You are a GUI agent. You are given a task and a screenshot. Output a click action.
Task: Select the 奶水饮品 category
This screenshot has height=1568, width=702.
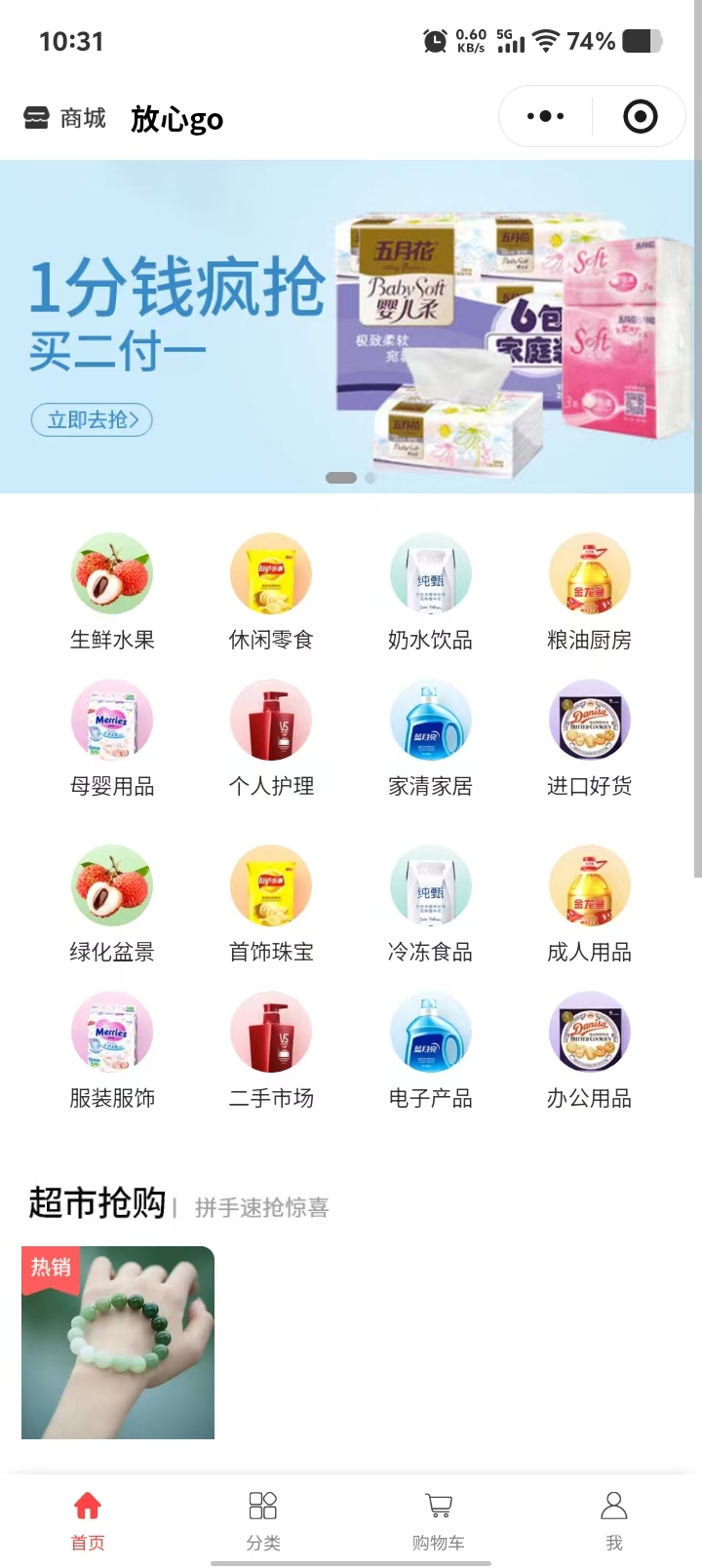pos(430,591)
